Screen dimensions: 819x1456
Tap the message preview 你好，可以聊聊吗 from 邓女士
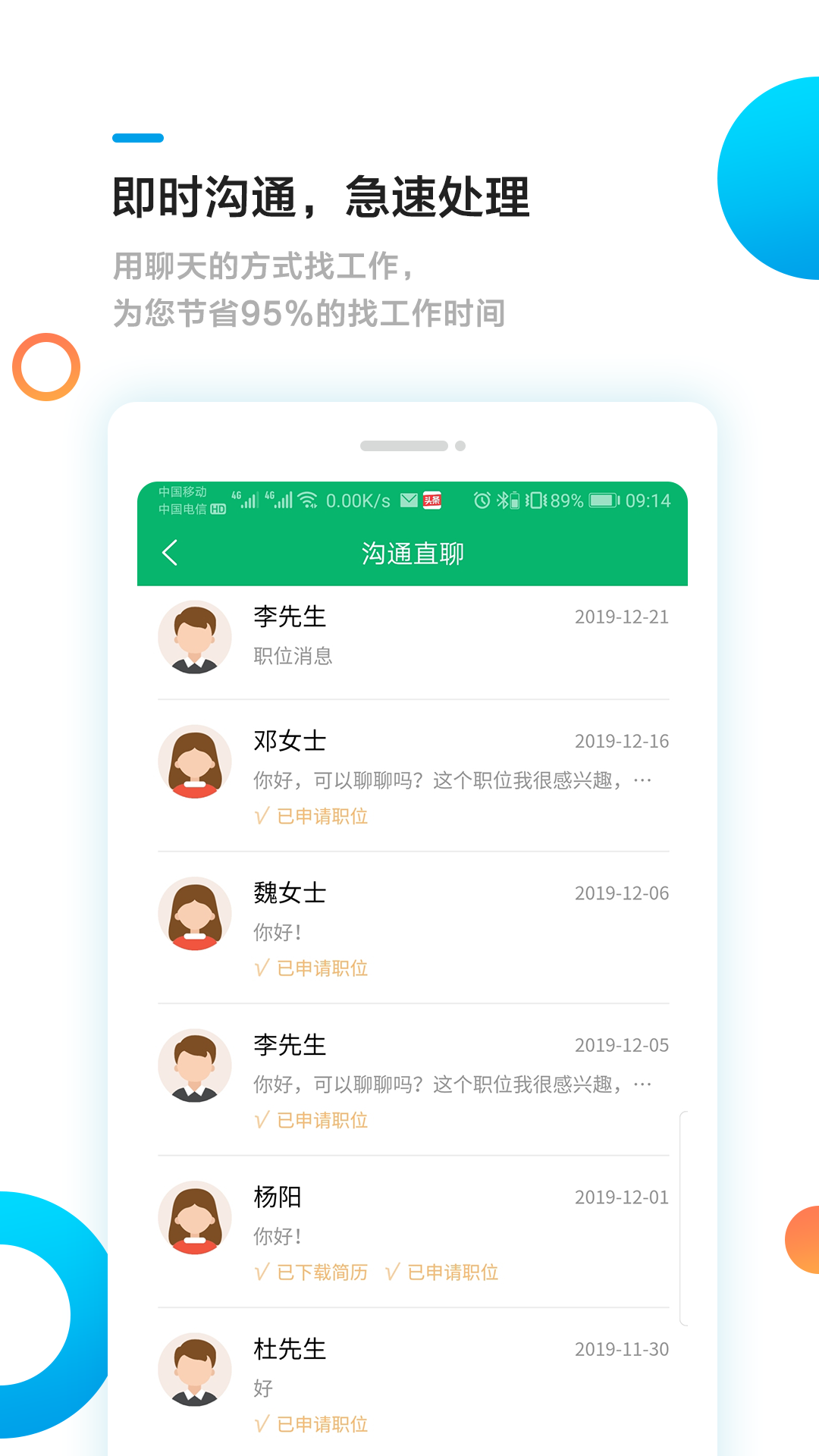[447, 779]
